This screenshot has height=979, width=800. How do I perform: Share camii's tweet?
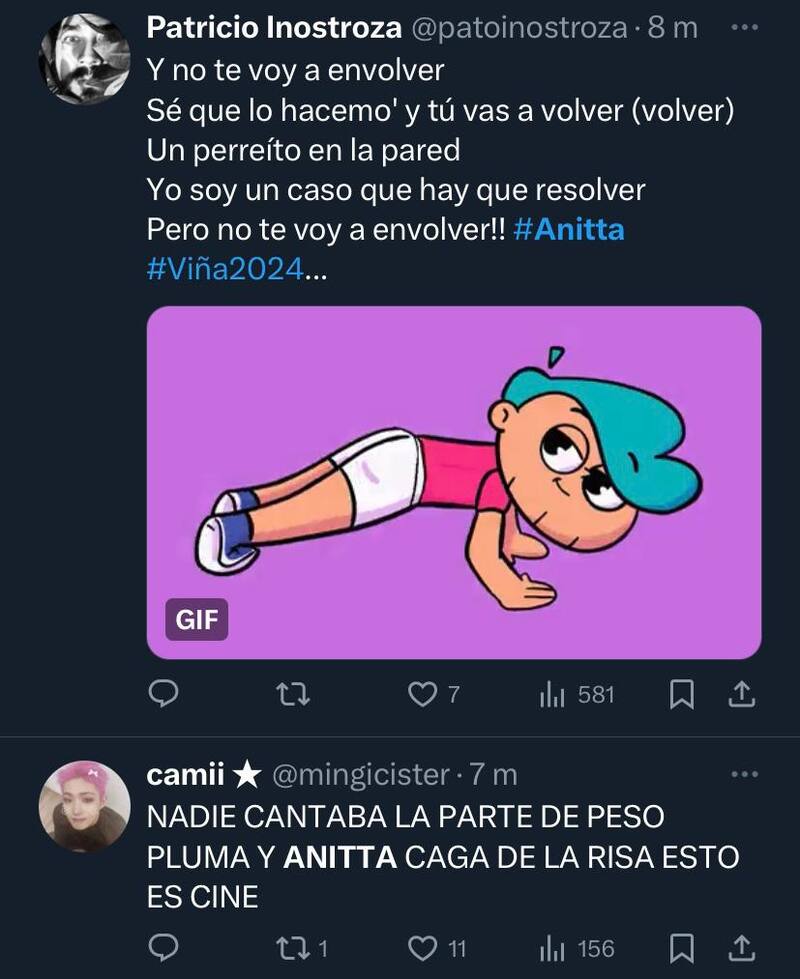pyautogui.click(x=744, y=944)
